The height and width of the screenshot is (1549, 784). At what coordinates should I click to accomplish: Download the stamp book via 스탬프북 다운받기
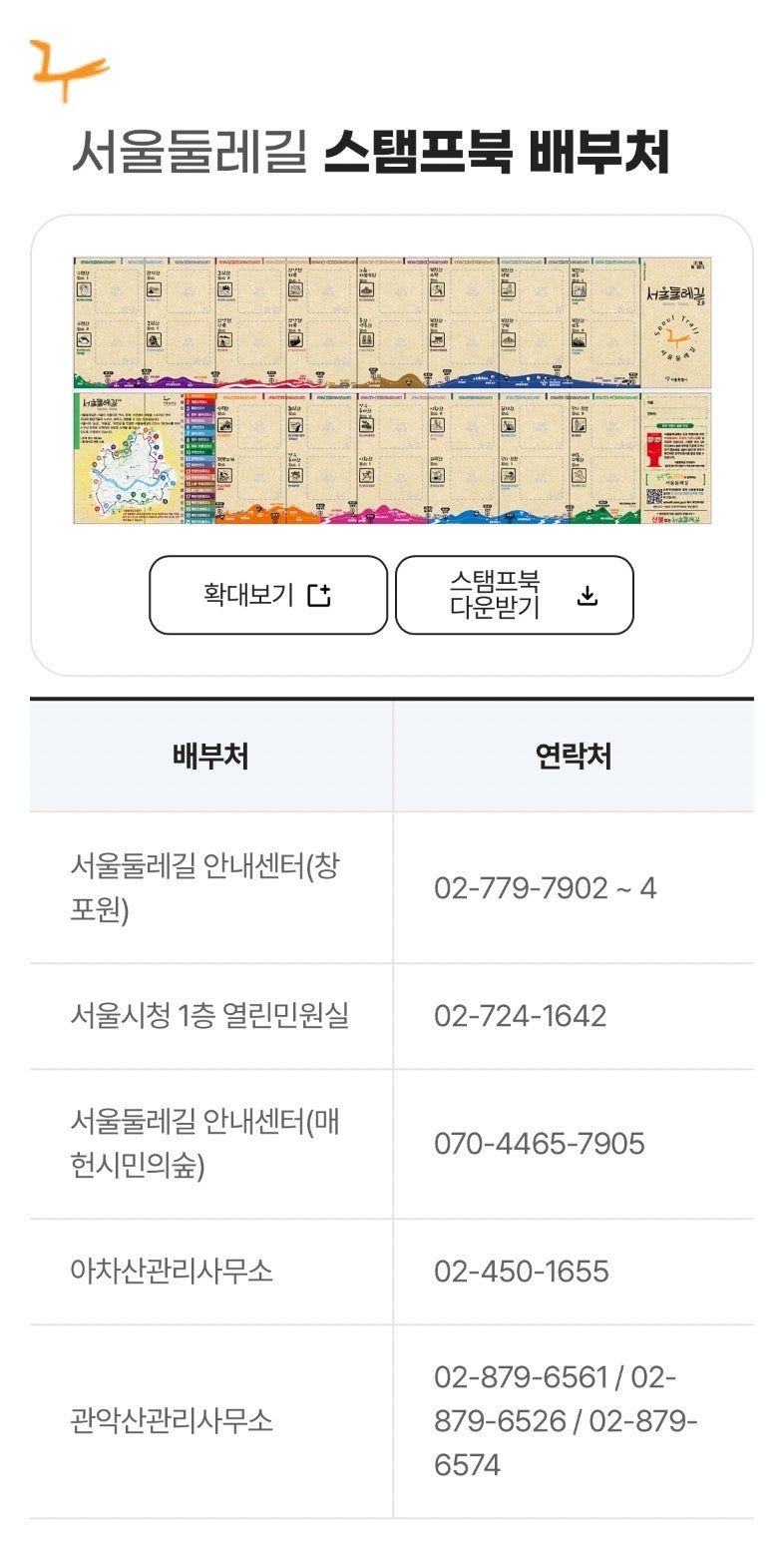point(515,595)
